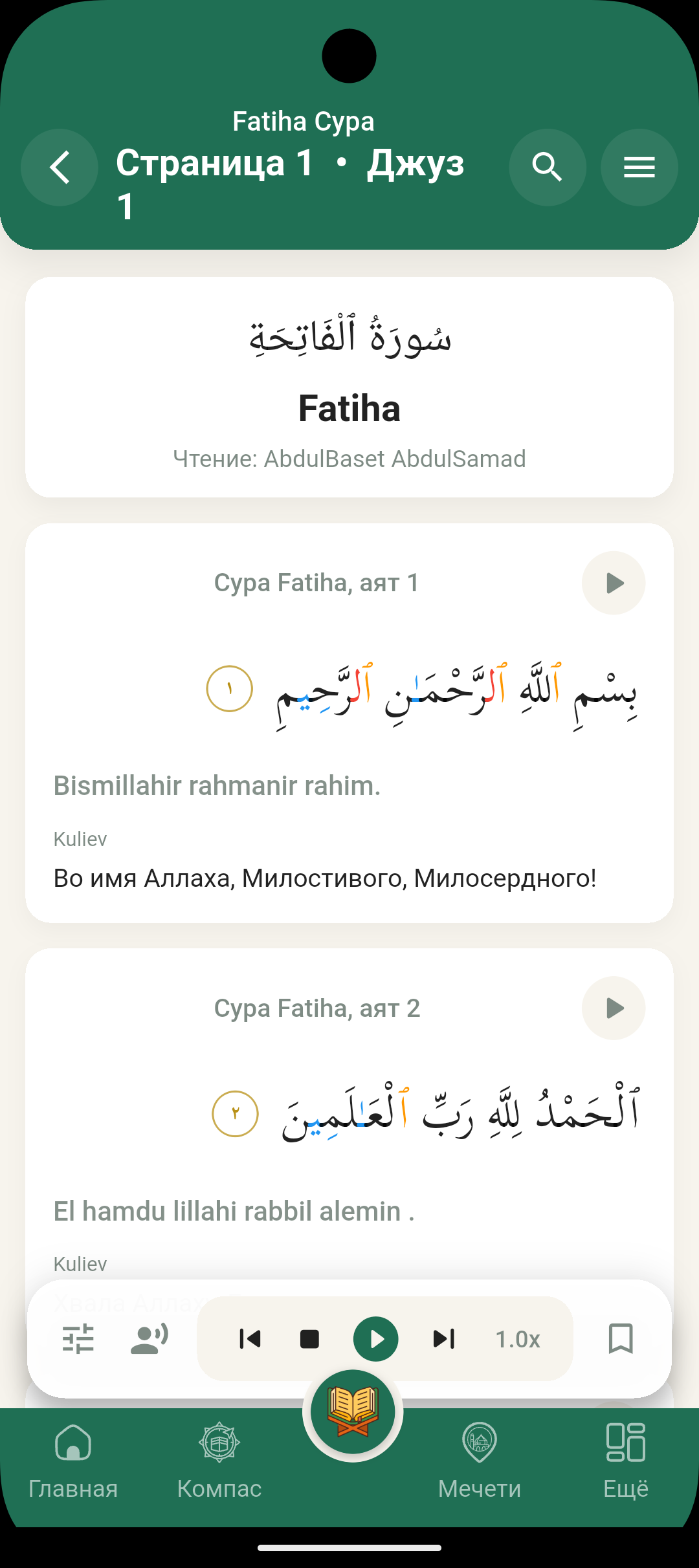Screen dimensions: 699x1568
Task: Open the hamburger menu
Action: [639, 168]
